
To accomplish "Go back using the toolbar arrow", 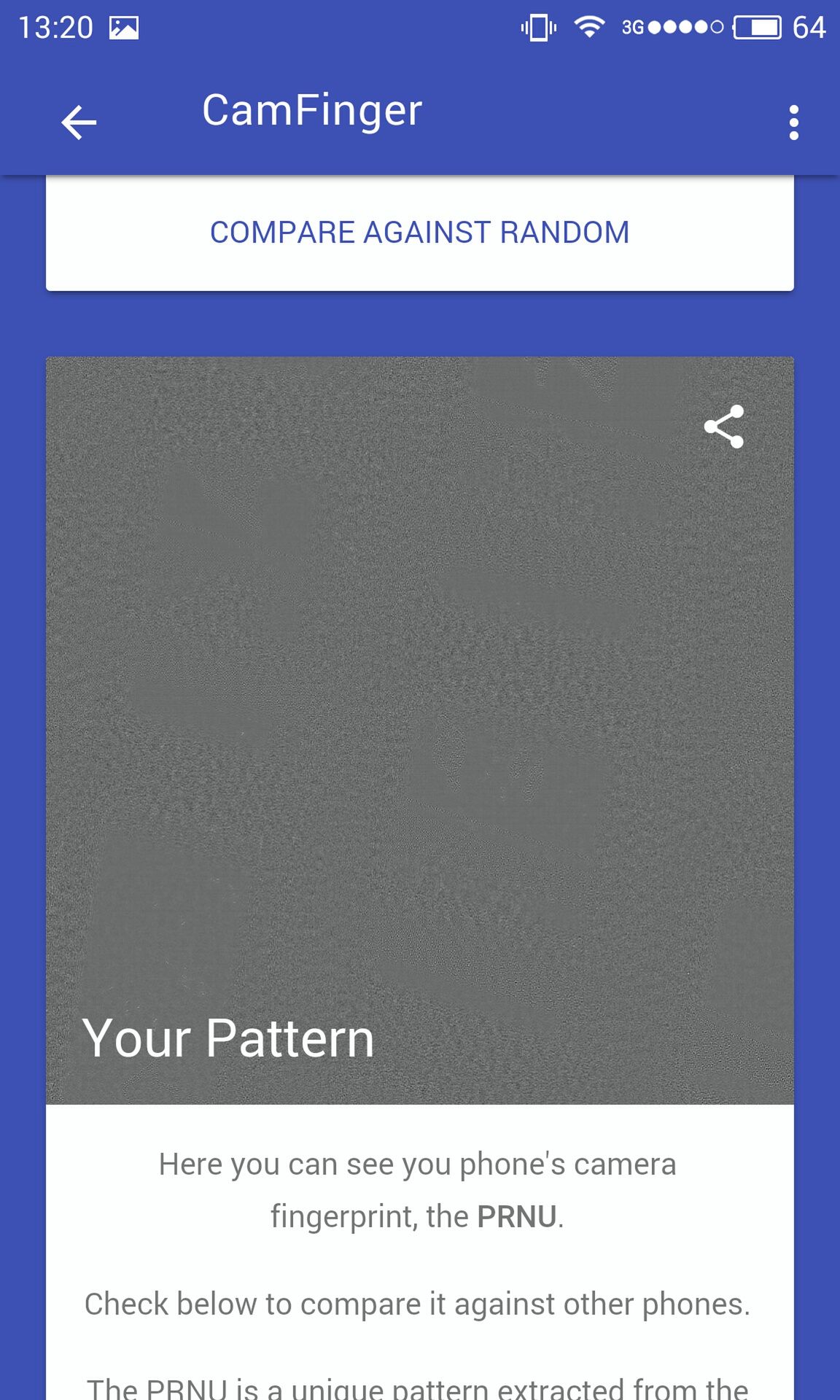I will tap(79, 122).
